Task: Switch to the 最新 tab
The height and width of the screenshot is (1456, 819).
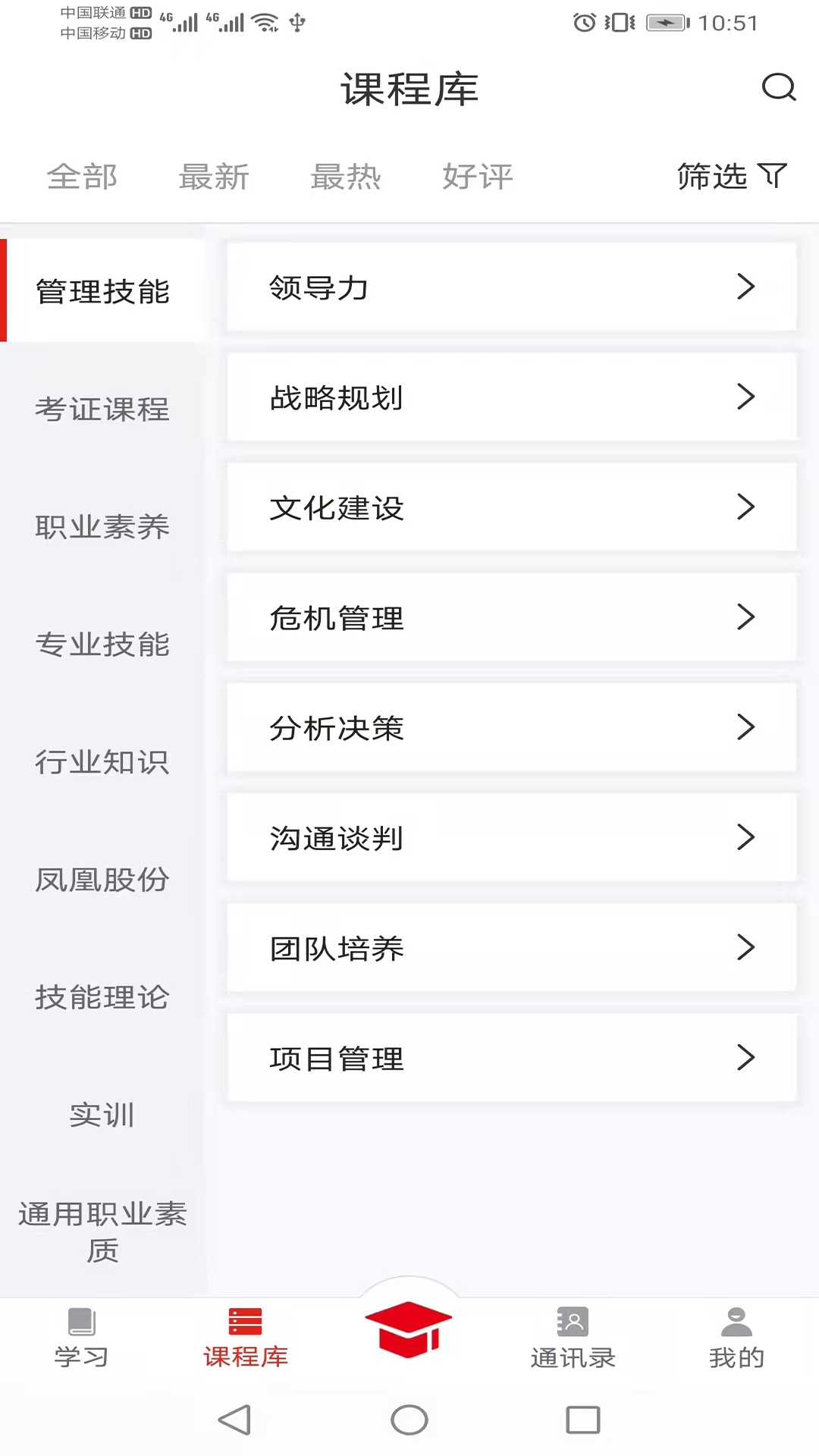Action: pos(215,176)
